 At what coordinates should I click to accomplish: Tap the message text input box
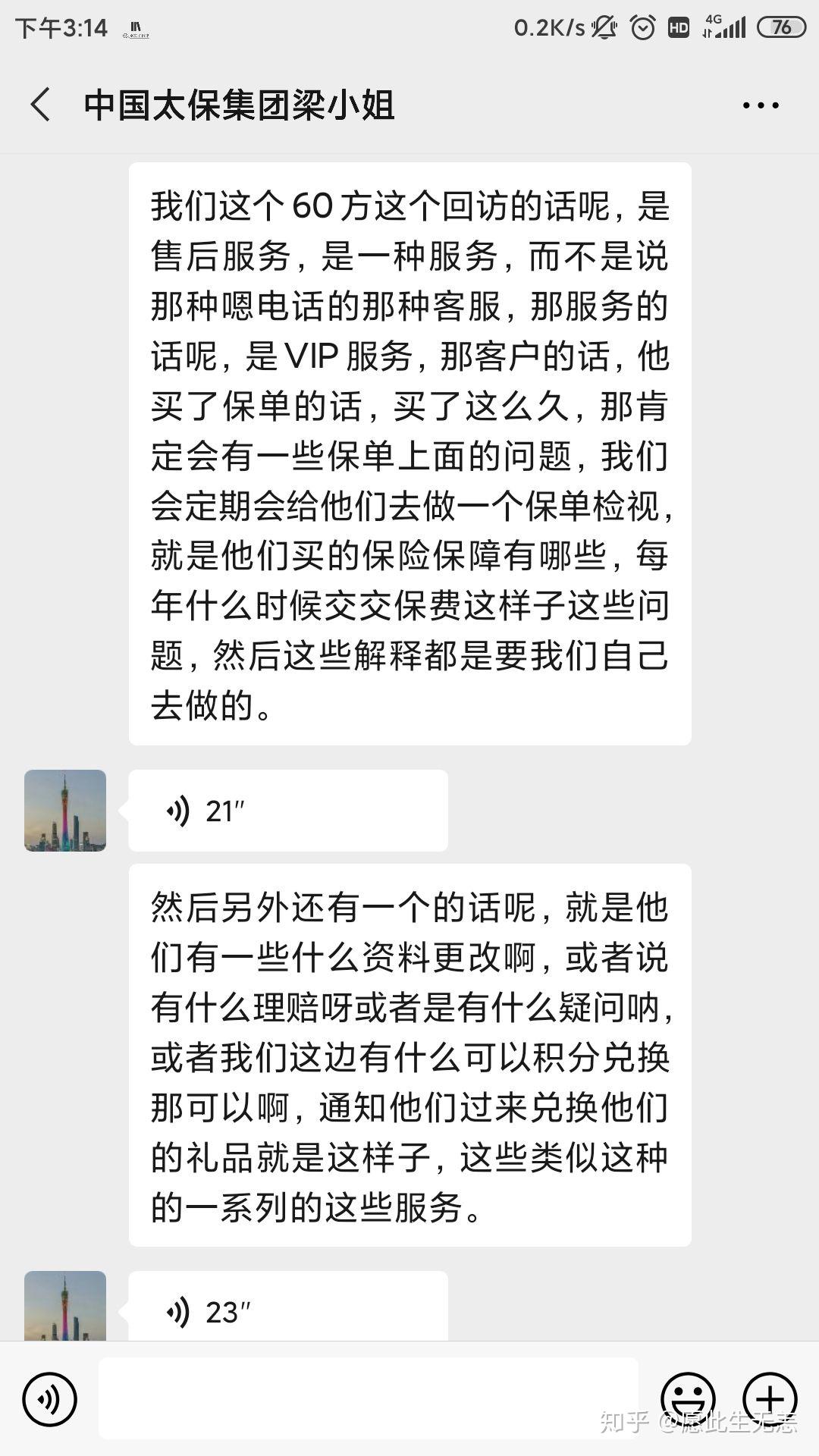[369, 1398]
